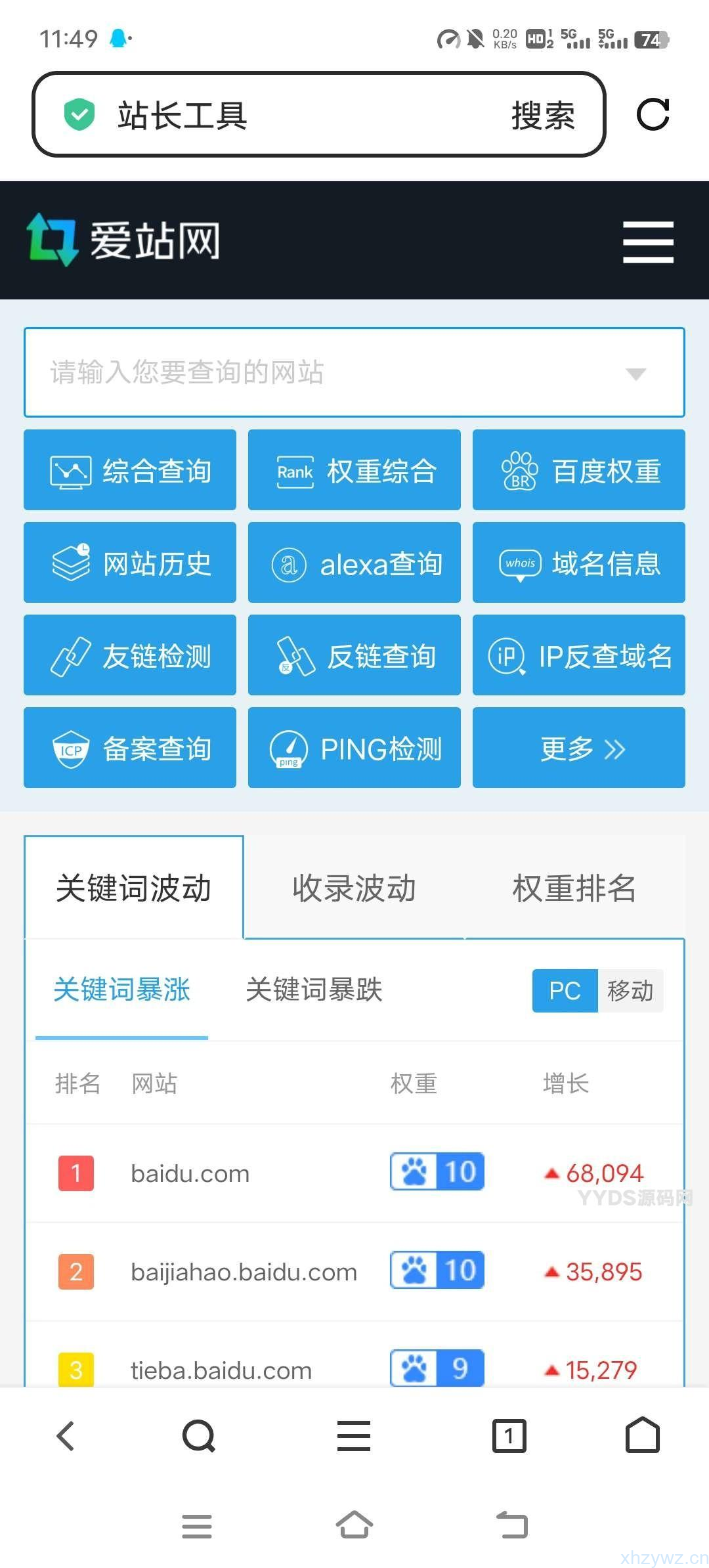Tap the 爱站网 site logo
The width and height of the screenshot is (709, 1568).
(x=125, y=240)
